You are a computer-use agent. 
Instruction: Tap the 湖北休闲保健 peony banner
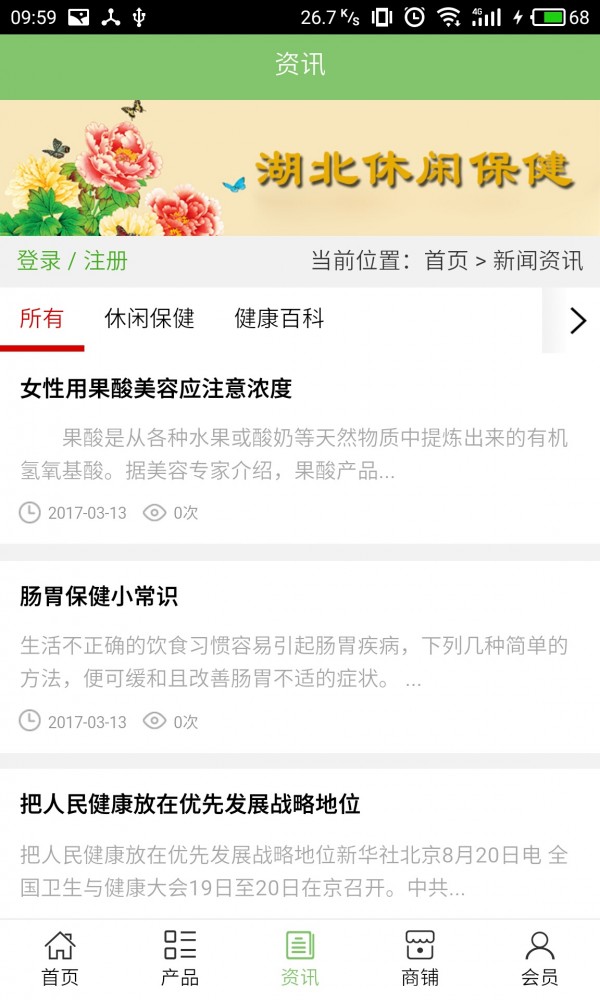coord(300,168)
